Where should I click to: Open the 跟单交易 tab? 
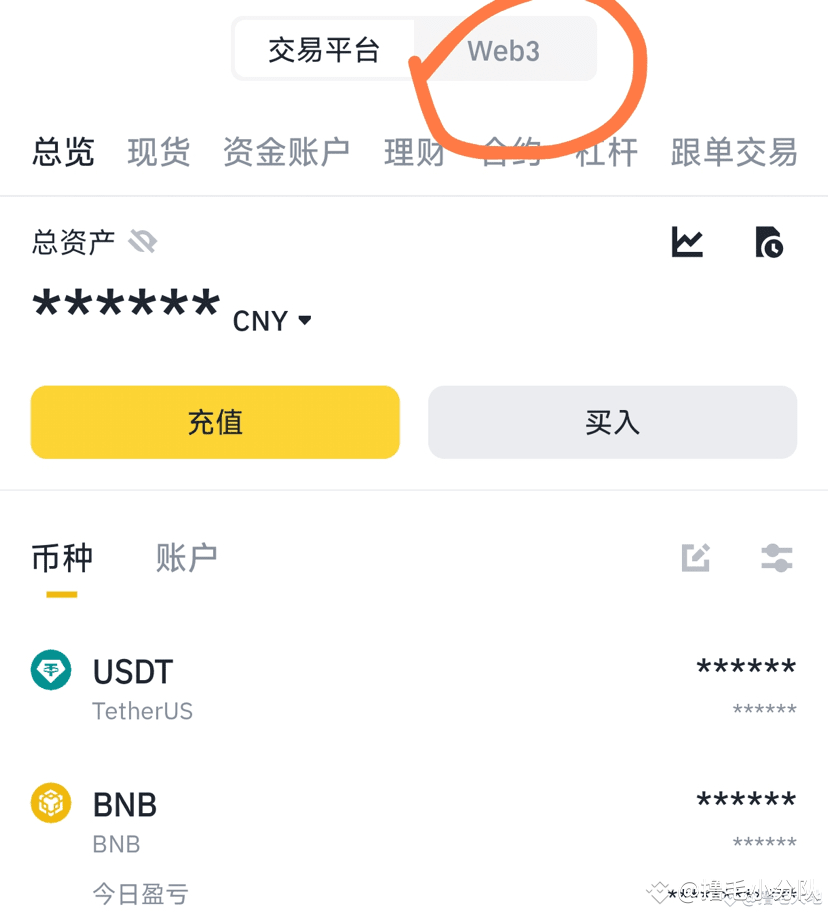tap(734, 152)
